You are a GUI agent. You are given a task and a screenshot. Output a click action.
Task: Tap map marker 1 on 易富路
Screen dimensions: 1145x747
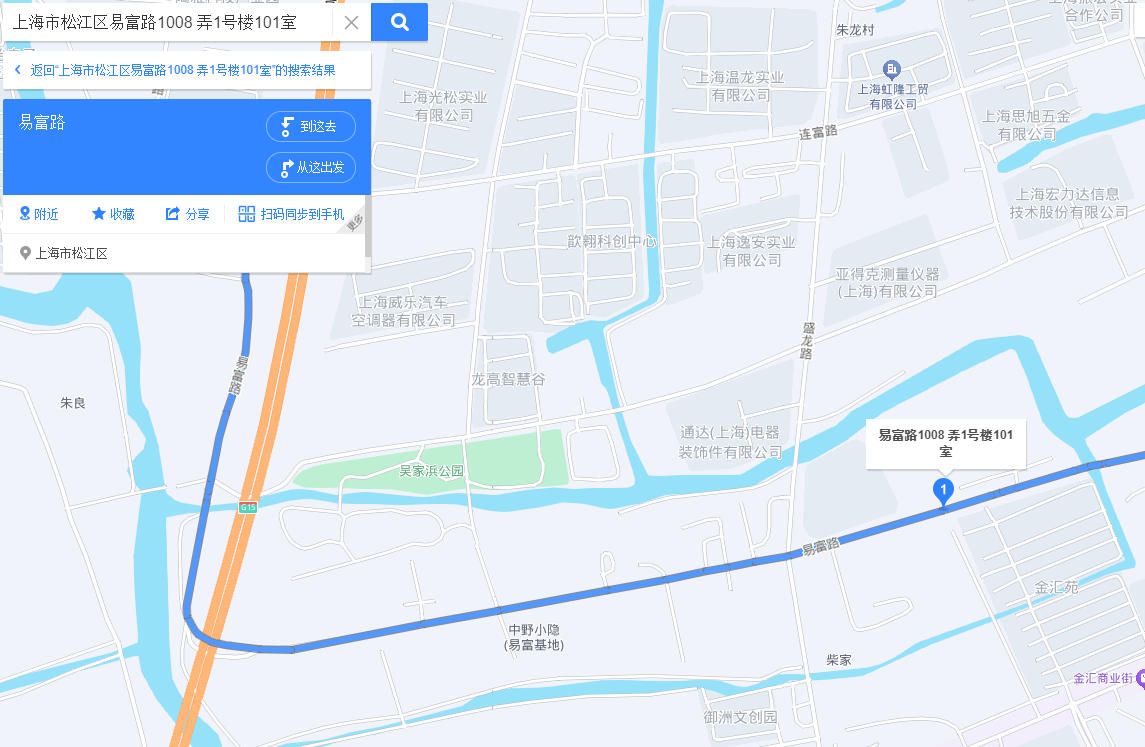click(942, 490)
